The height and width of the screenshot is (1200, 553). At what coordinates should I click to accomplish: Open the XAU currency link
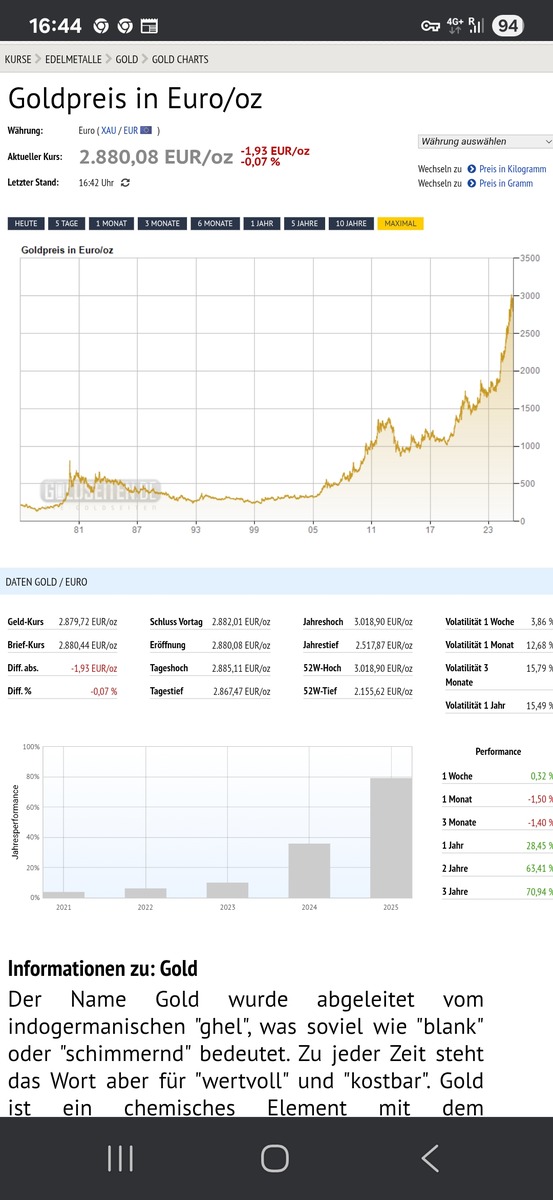point(109,130)
